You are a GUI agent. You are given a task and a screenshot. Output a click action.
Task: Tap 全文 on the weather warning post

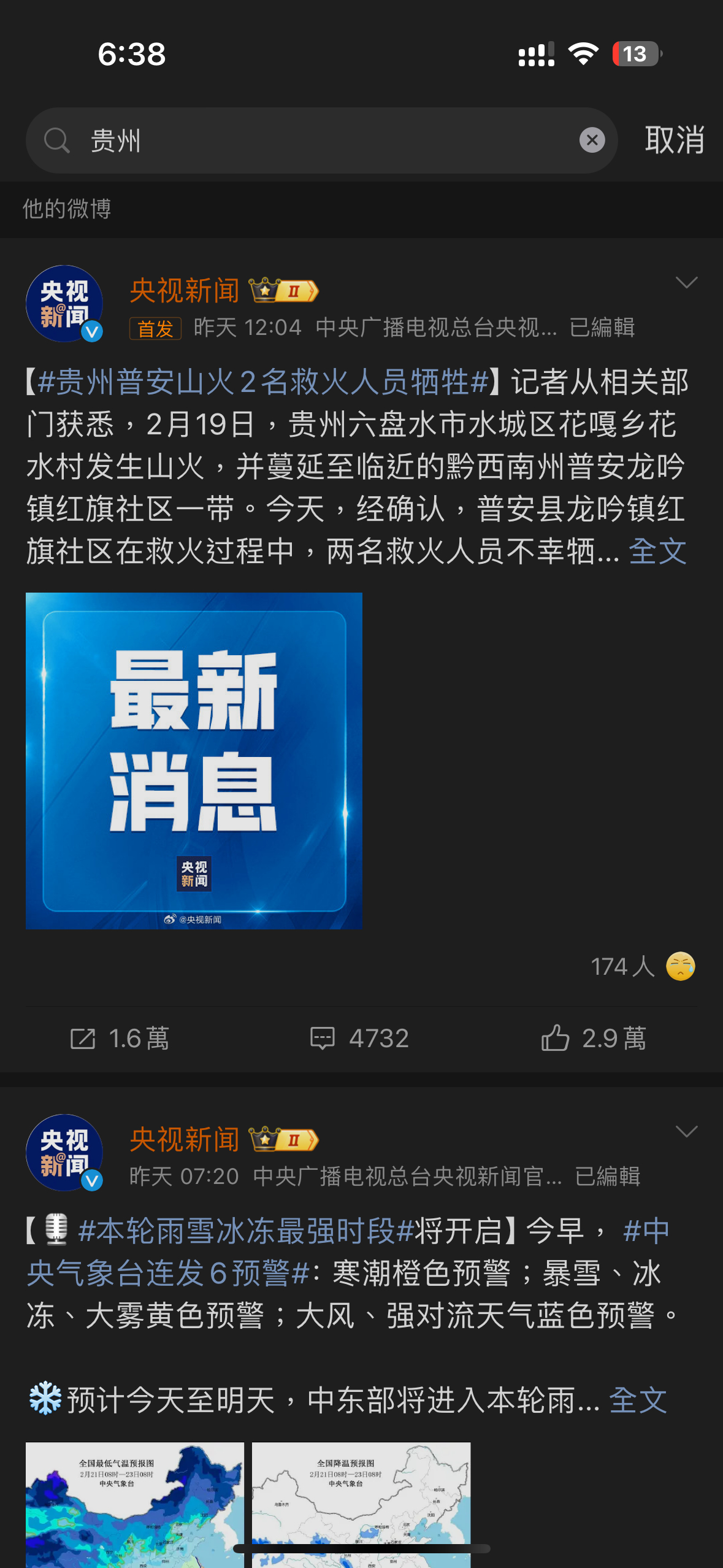638,1400
